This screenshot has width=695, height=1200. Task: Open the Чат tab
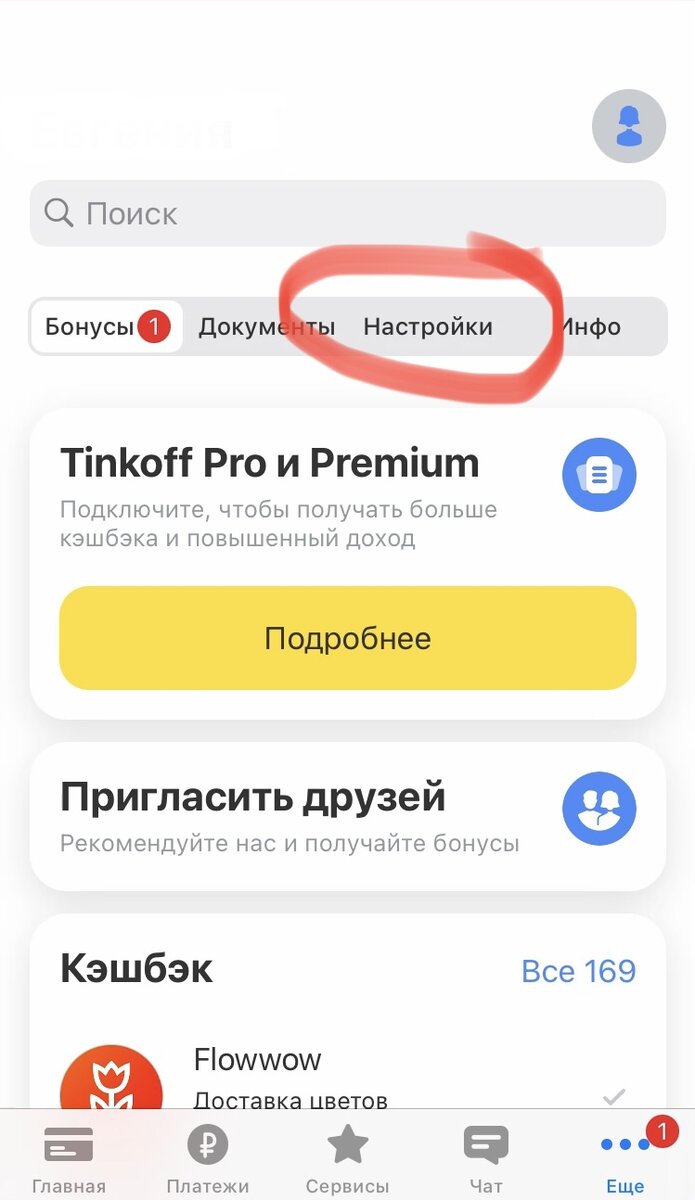click(486, 1160)
